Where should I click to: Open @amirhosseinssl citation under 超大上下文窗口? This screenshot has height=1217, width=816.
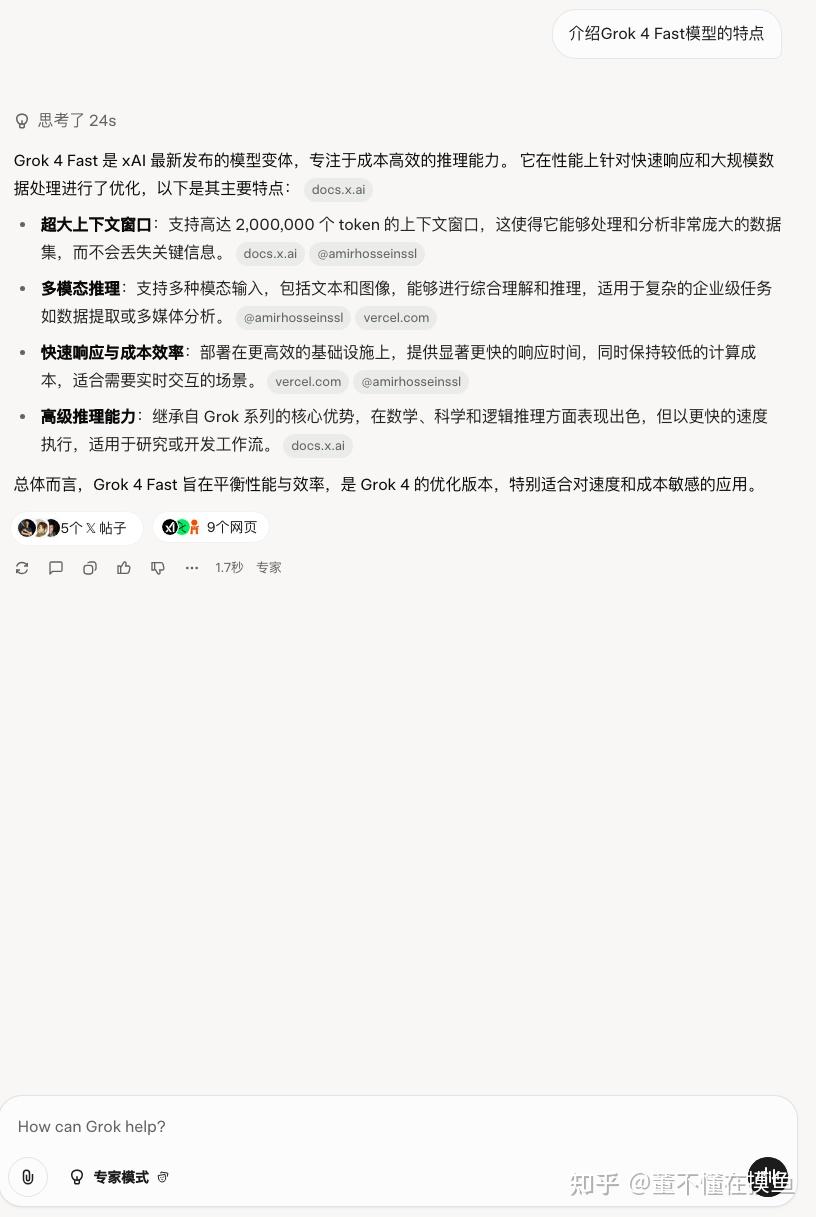coord(367,254)
